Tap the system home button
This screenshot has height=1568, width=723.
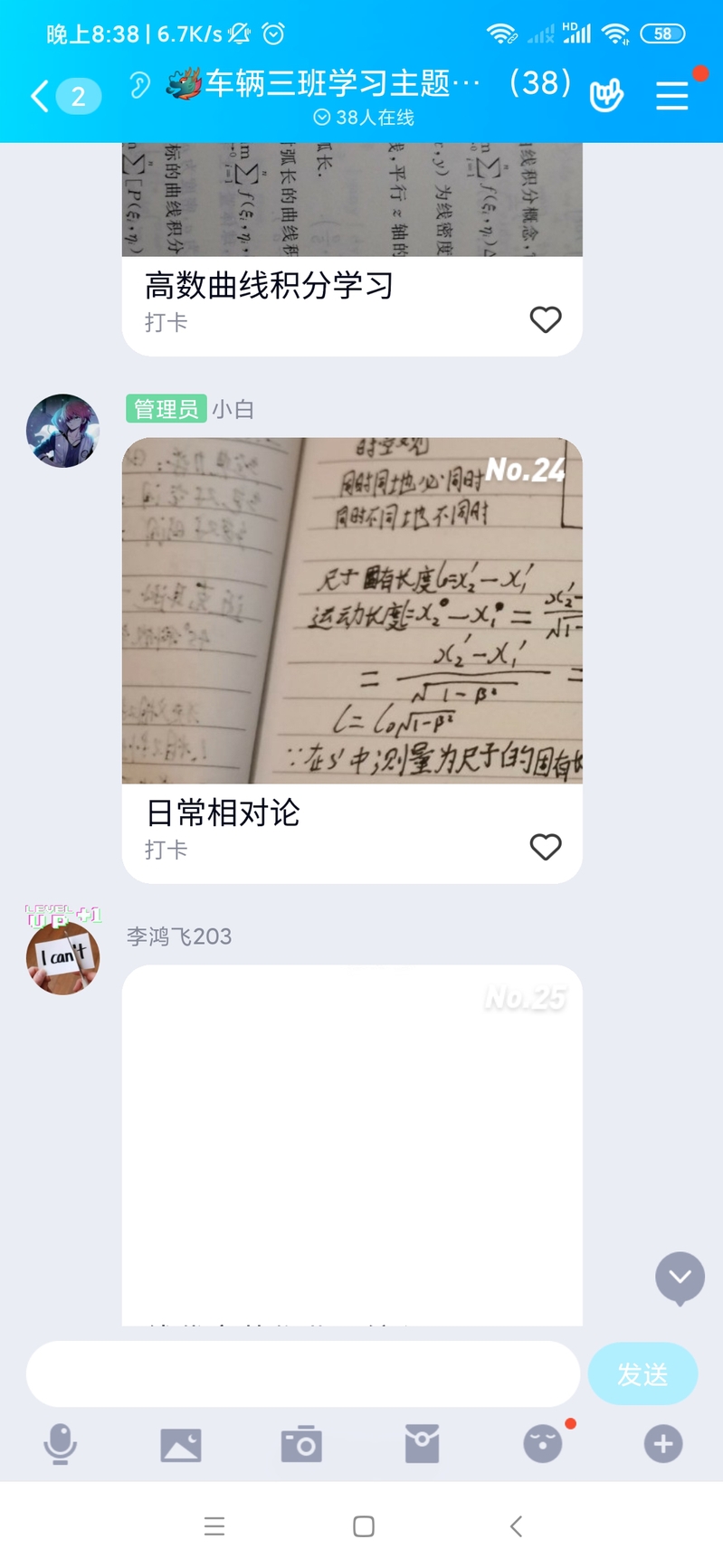[363, 1526]
